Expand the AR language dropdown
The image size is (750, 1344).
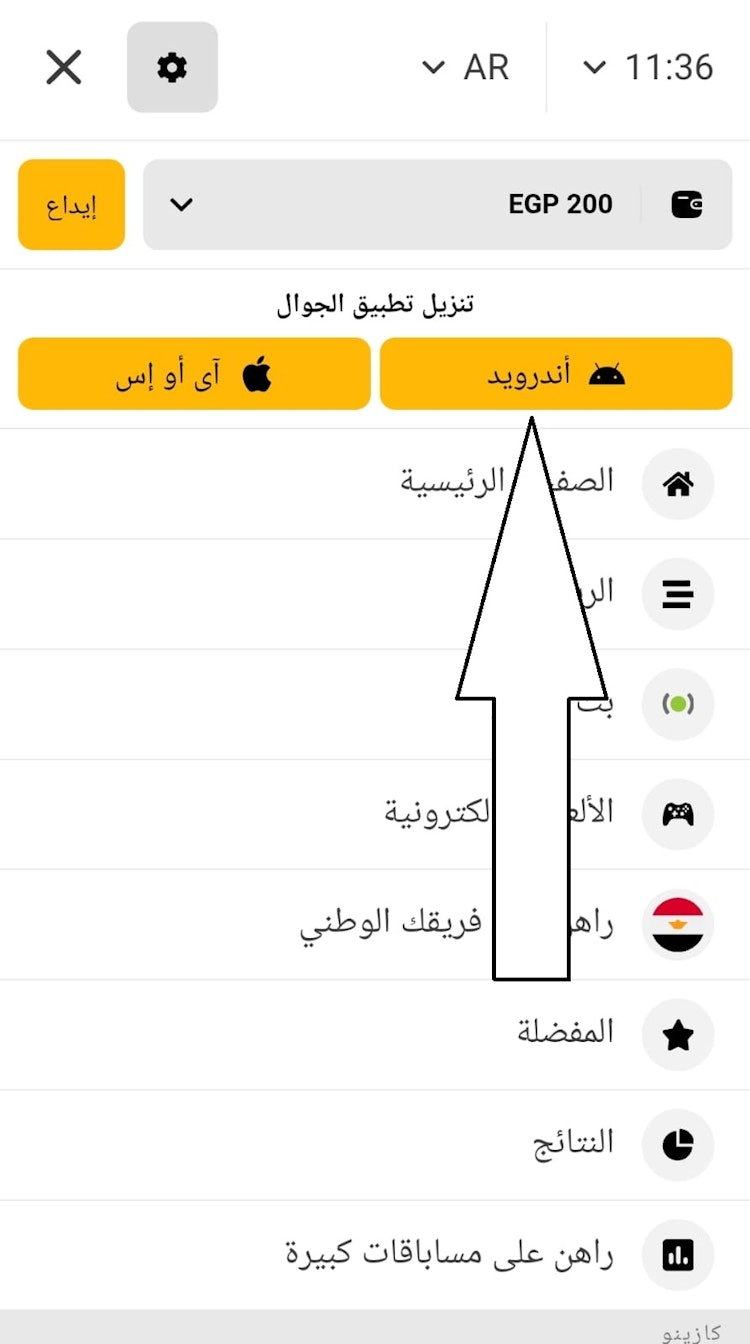(466, 67)
